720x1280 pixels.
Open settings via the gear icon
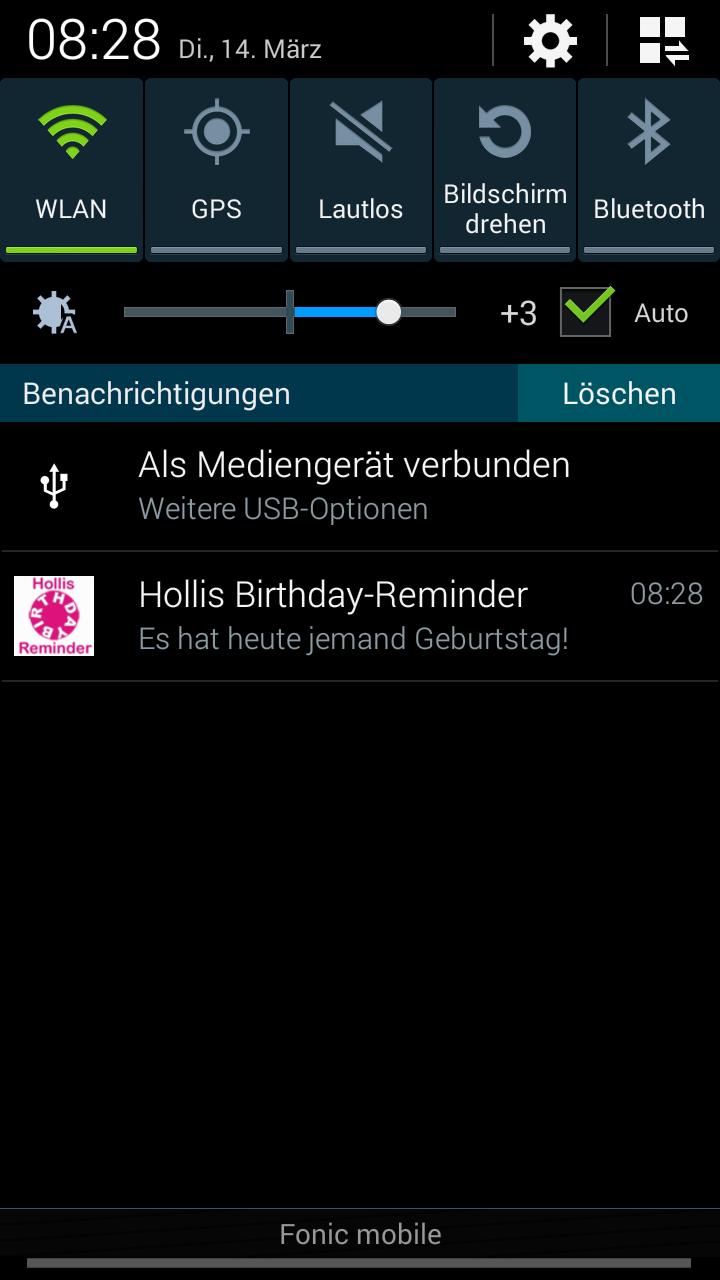tap(550, 42)
